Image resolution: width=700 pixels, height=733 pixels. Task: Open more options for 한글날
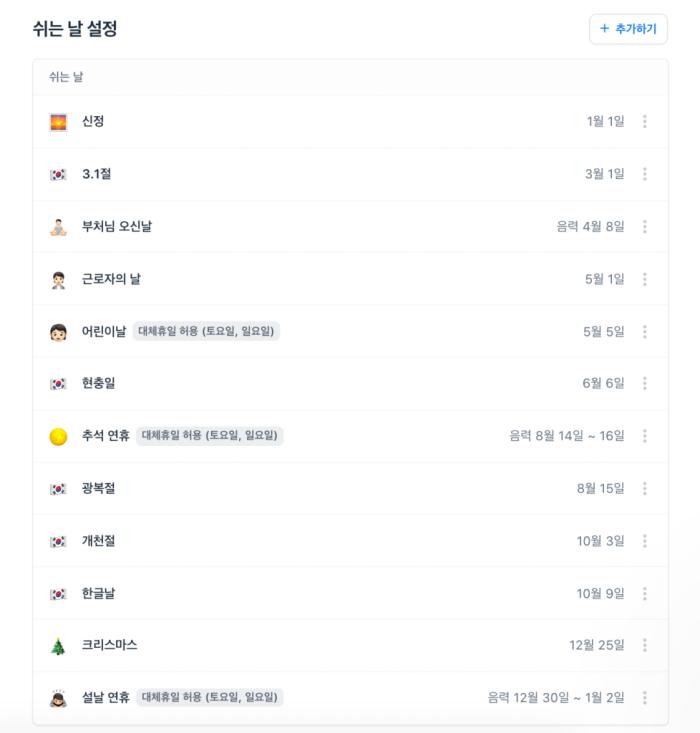(644, 594)
